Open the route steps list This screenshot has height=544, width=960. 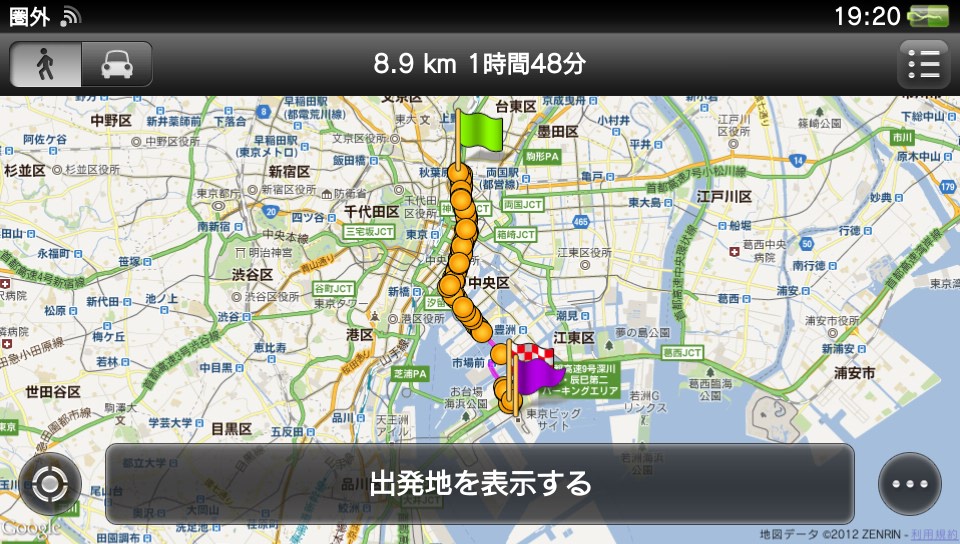(x=923, y=64)
